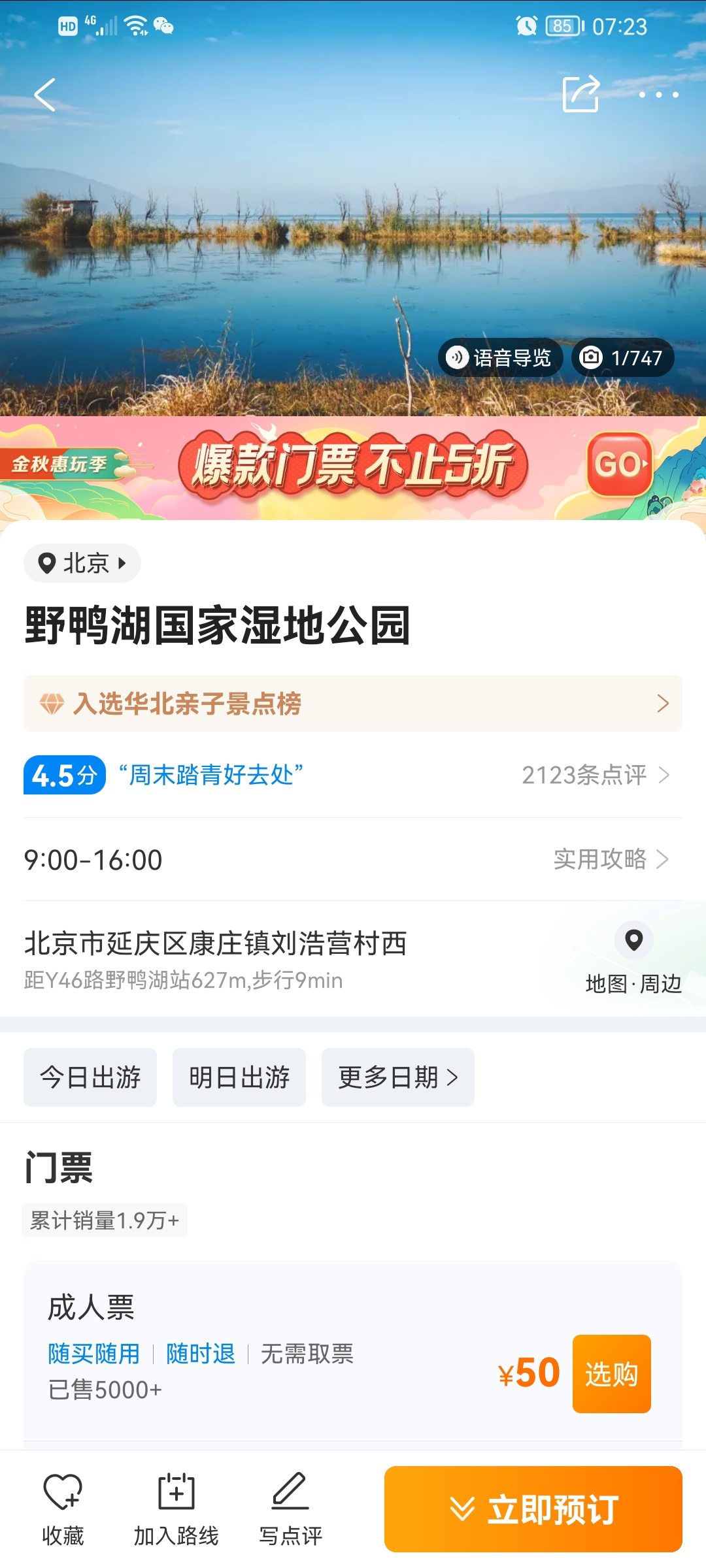The width and height of the screenshot is (706, 1568).
Task: View the 2123条点评 reviews
Action: point(596,775)
